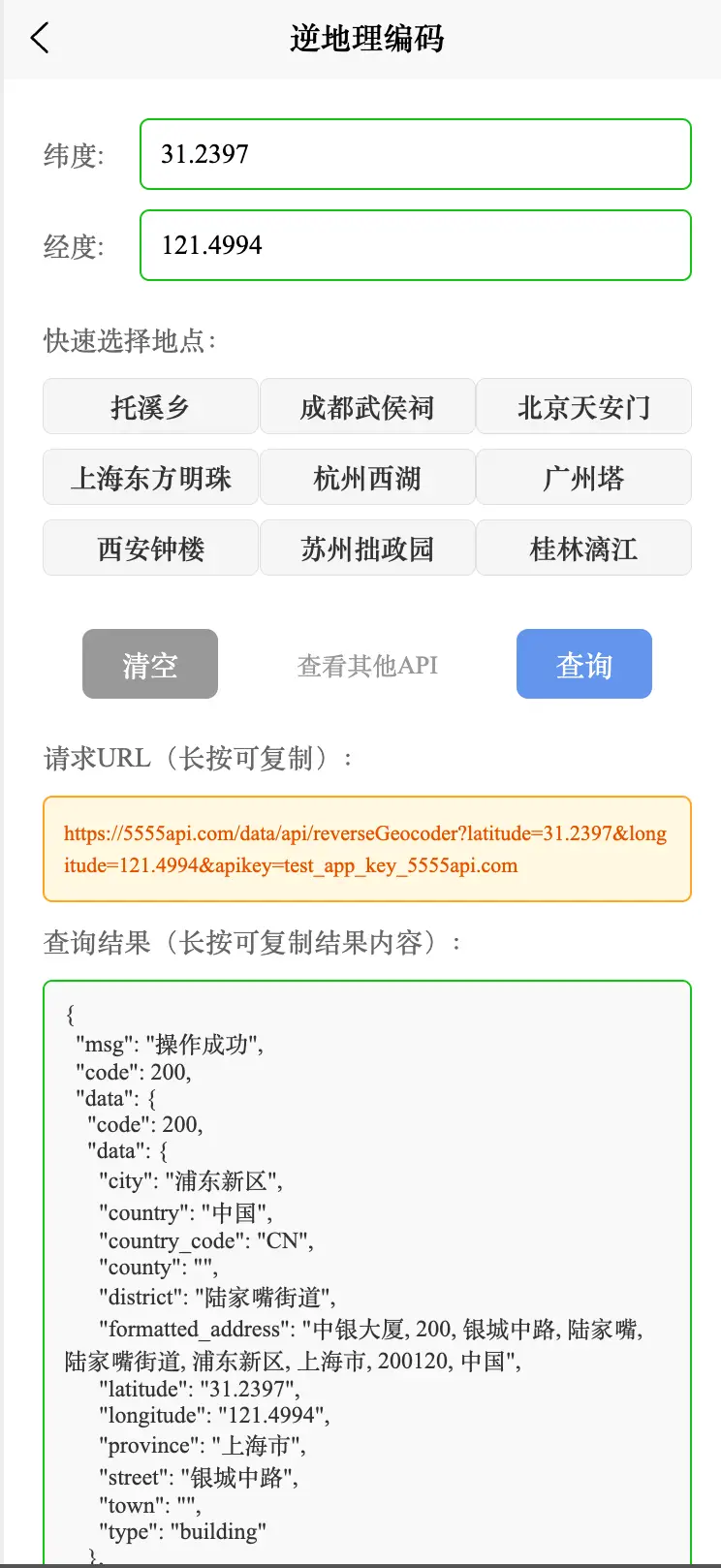The image size is (721, 1568).
Task: Pick the 北京天安门 quick location
Action: [583, 407]
